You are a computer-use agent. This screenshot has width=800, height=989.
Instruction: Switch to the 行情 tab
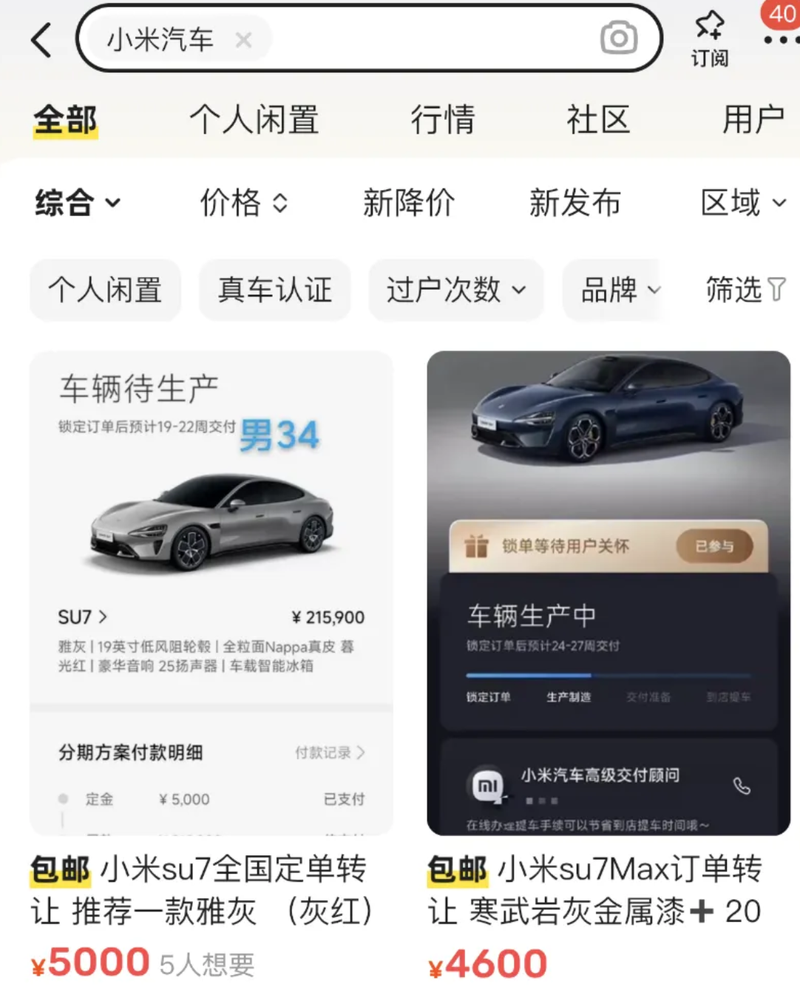tap(442, 119)
